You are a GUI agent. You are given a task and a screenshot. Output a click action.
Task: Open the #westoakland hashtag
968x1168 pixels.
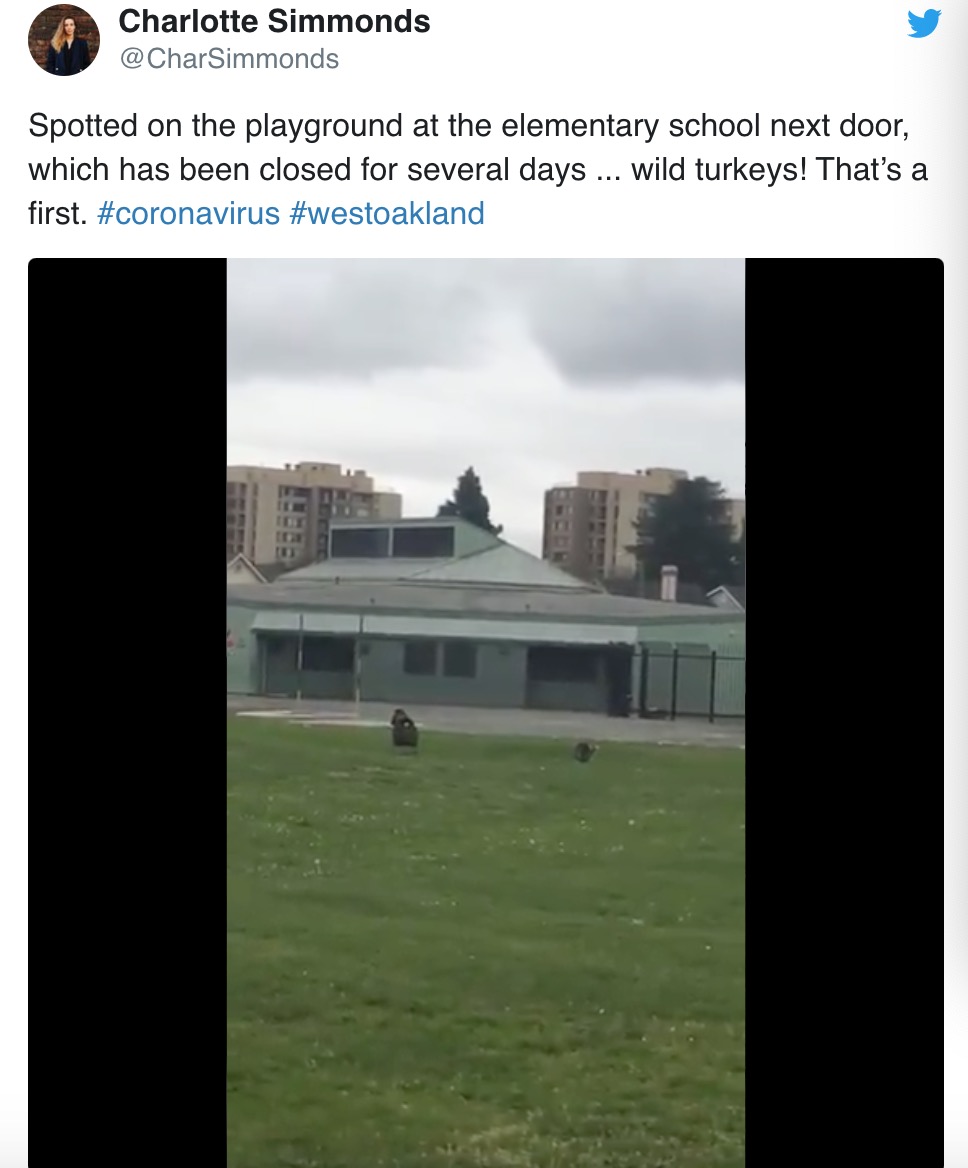tap(387, 213)
